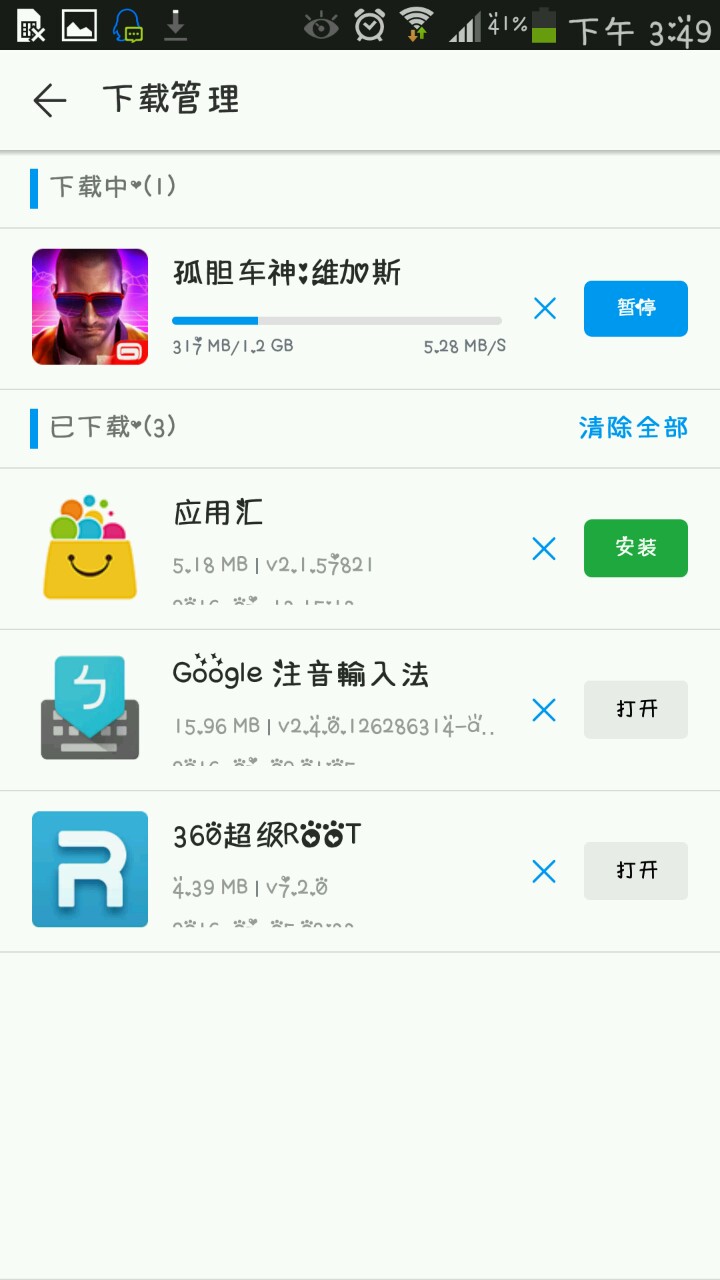Remove the 360超级ROOT download entry

pyautogui.click(x=544, y=871)
